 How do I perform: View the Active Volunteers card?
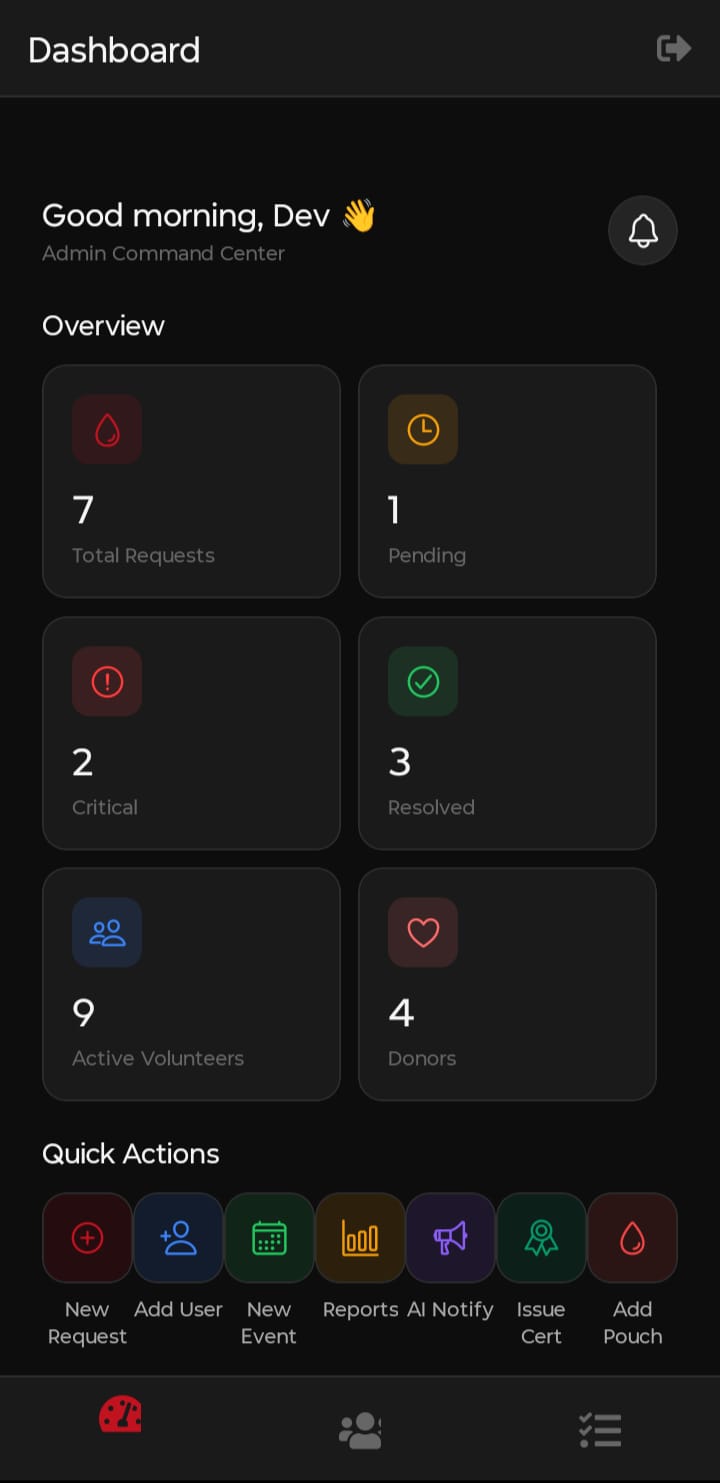[191, 984]
